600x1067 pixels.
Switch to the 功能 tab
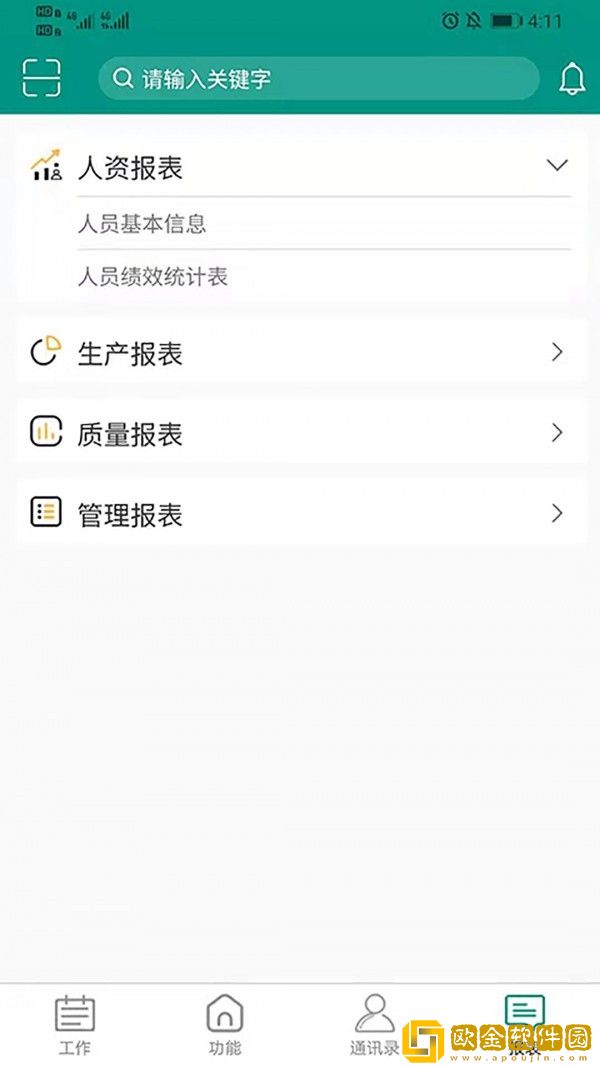pos(225,1025)
